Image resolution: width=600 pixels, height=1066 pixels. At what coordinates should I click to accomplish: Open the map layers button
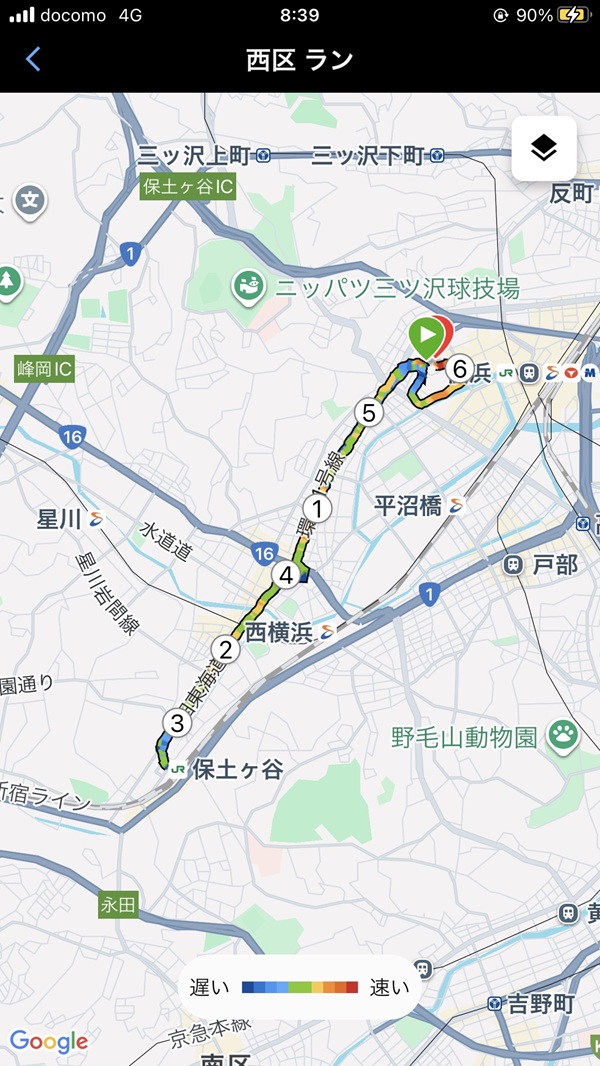(x=544, y=149)
